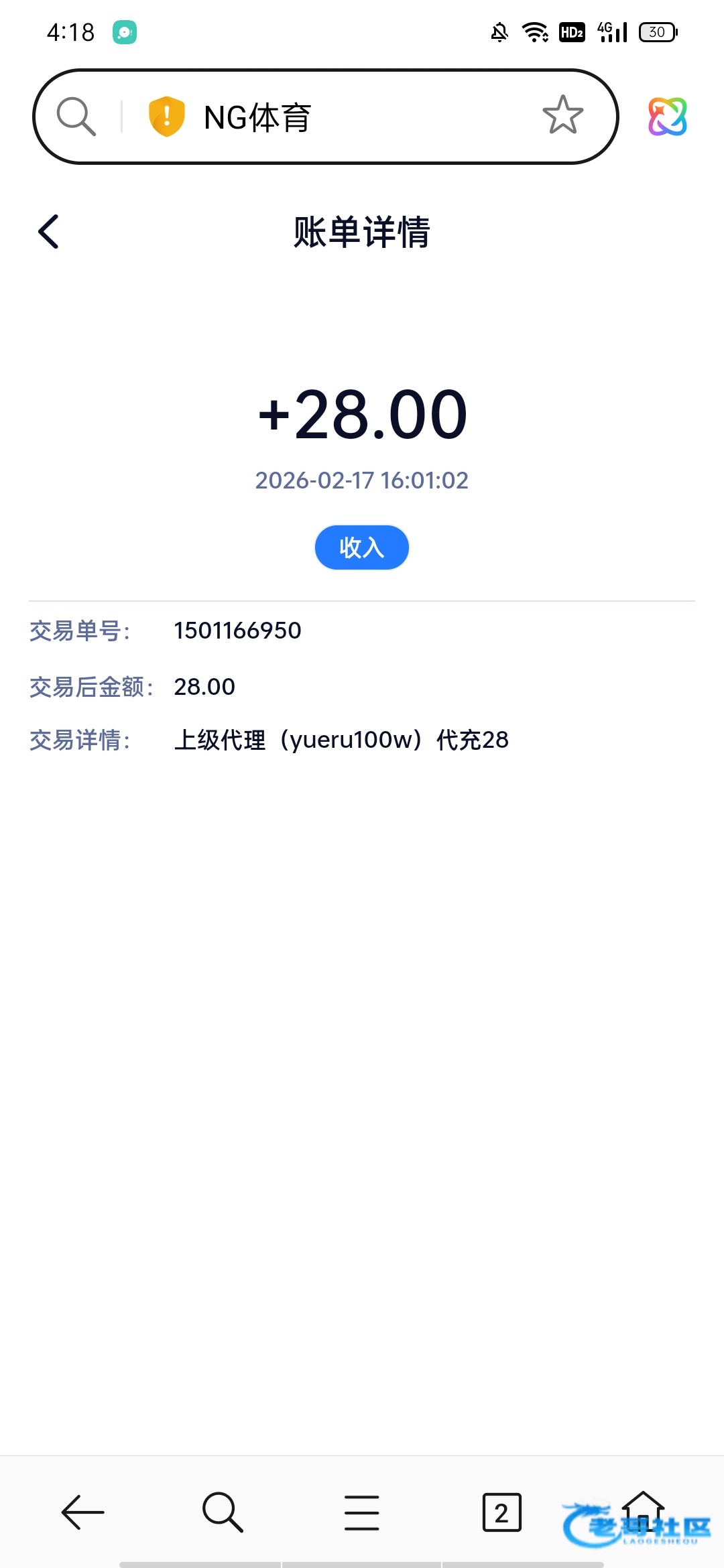Bookmark this page with the star icon
Viewport: 724px width, 1568px height.
[562, 115]
